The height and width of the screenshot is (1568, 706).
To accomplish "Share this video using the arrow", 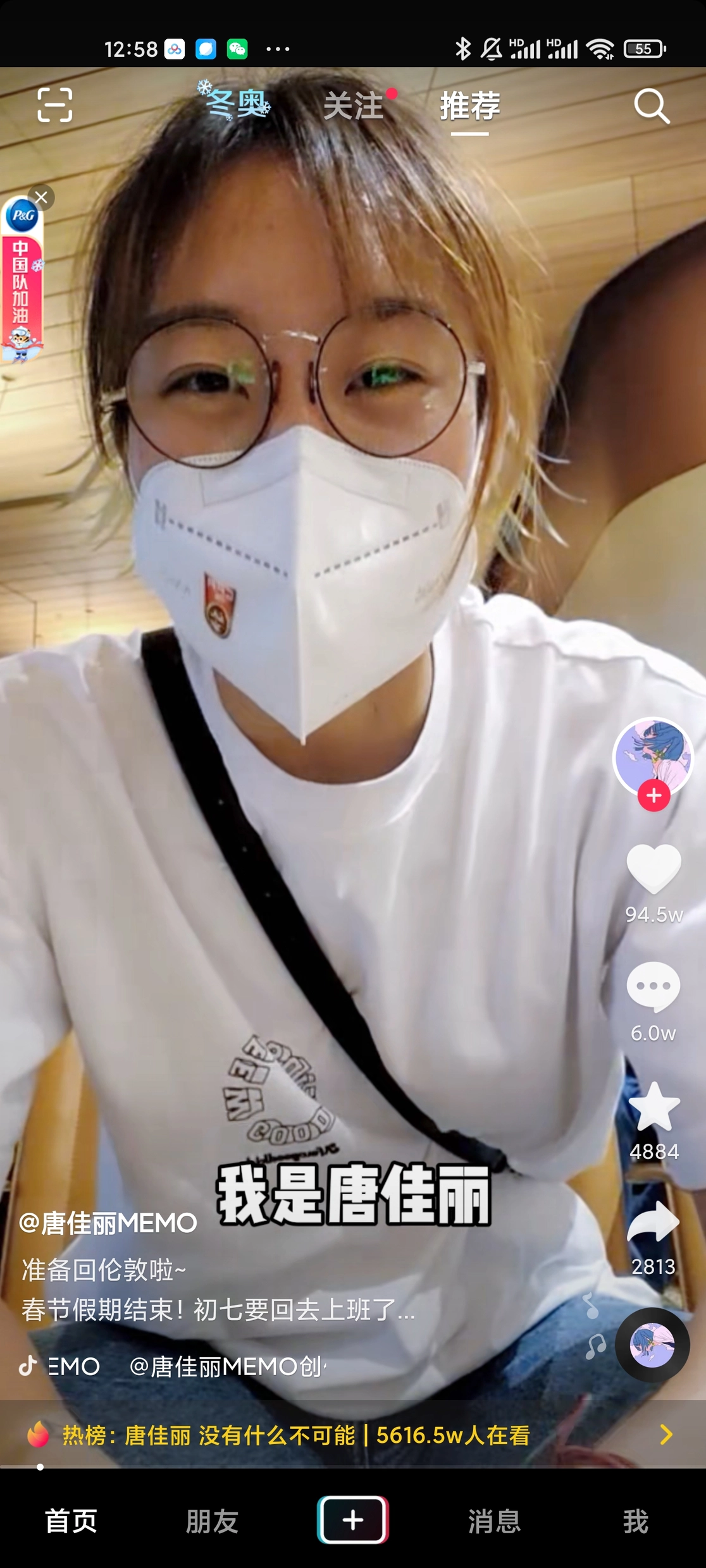I will [x=653, y=1222].
